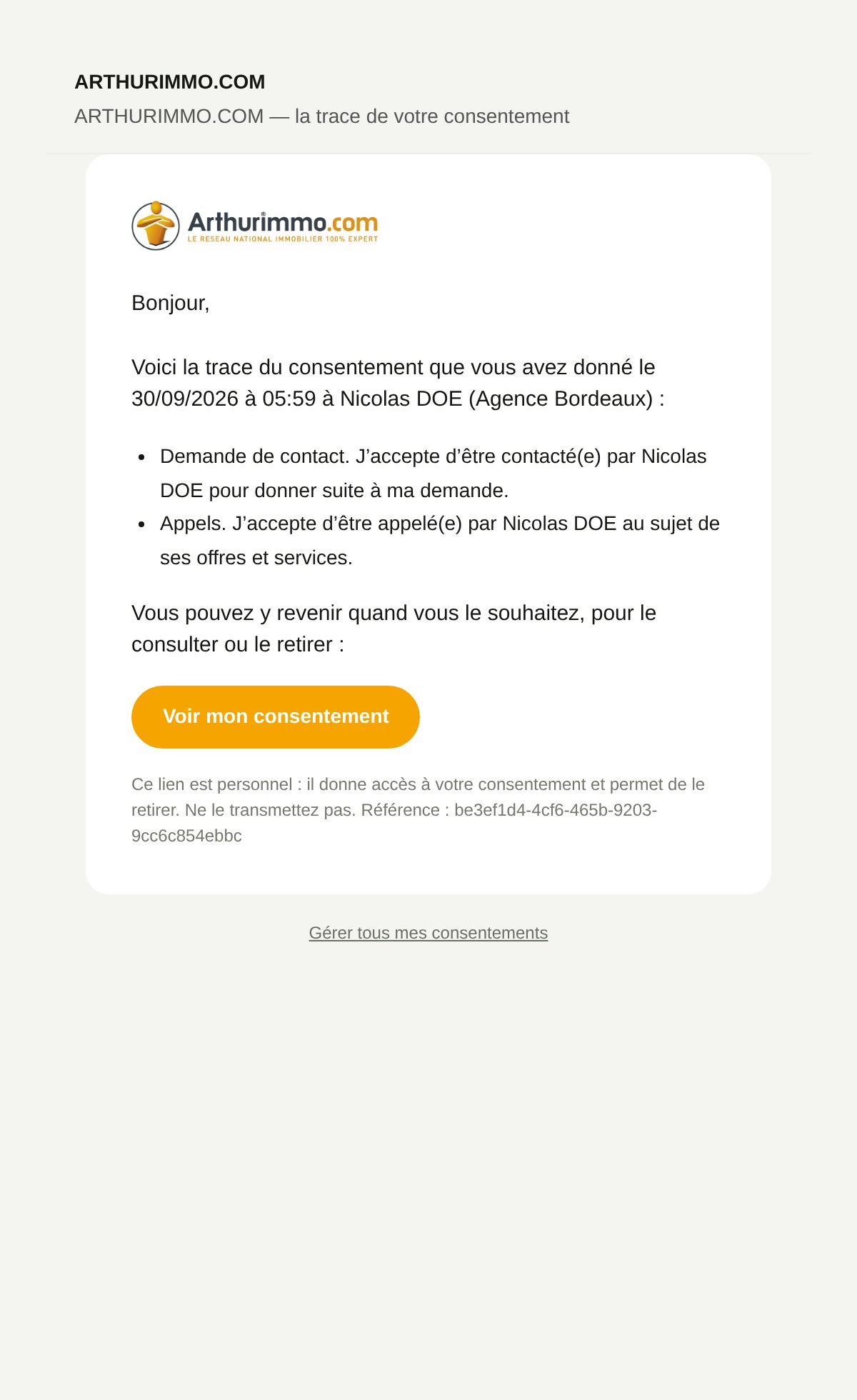Open the Gérer tous mes consentements link
The image size is (857, 1400).
click(428, 933)
